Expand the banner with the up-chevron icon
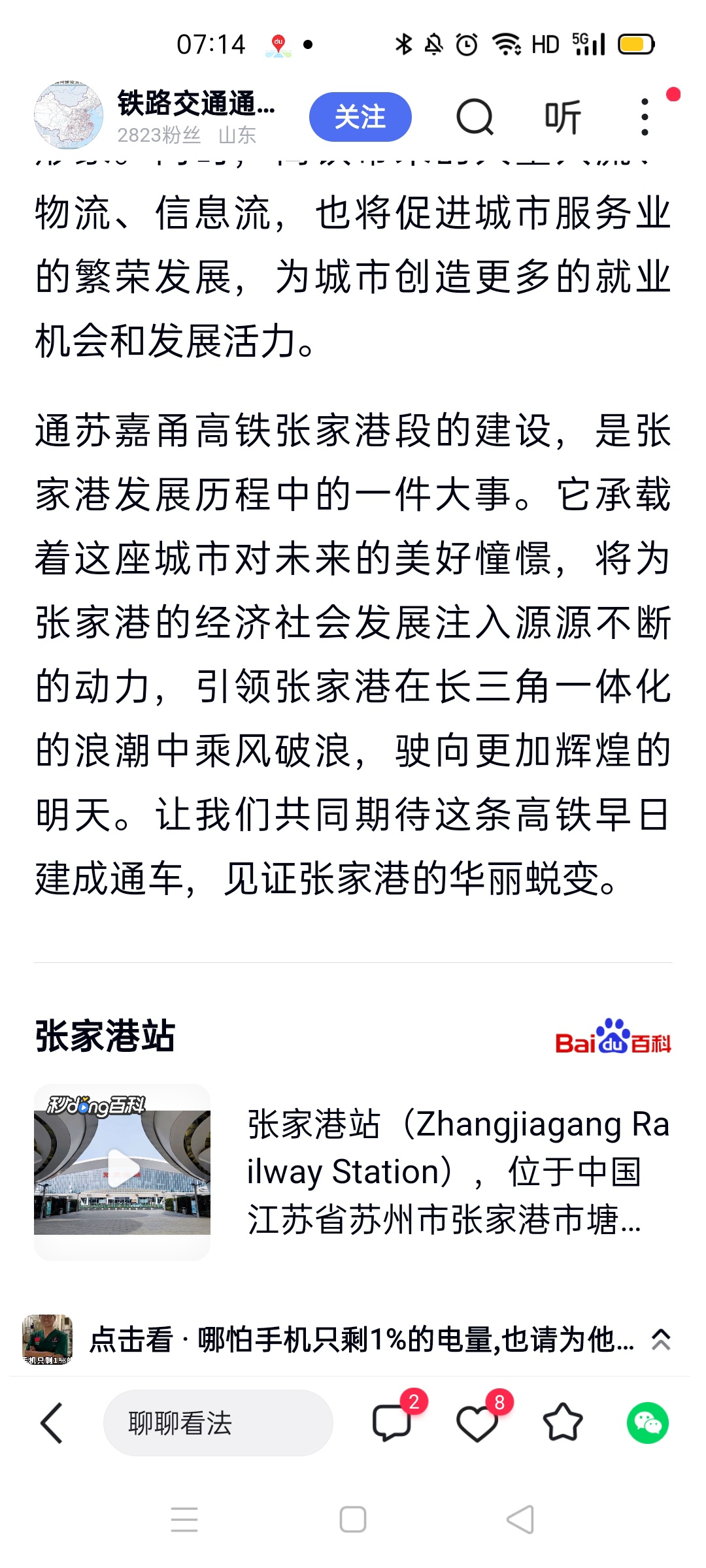The width and height of the screenshot is (706, 1568). (661, 1339)
